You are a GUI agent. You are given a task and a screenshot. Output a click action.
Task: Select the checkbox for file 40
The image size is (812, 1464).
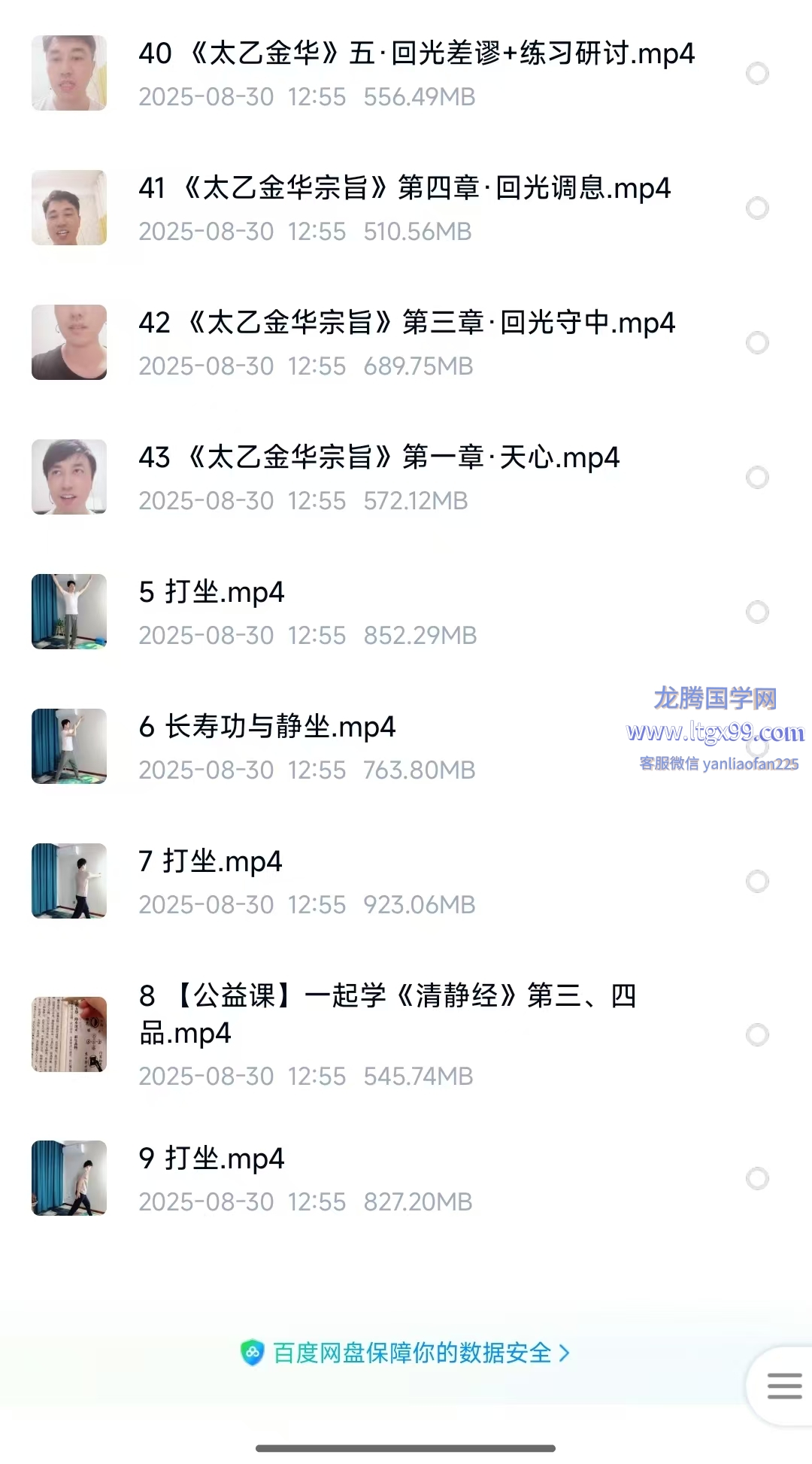pyautogui.click(x=757, y=74)
